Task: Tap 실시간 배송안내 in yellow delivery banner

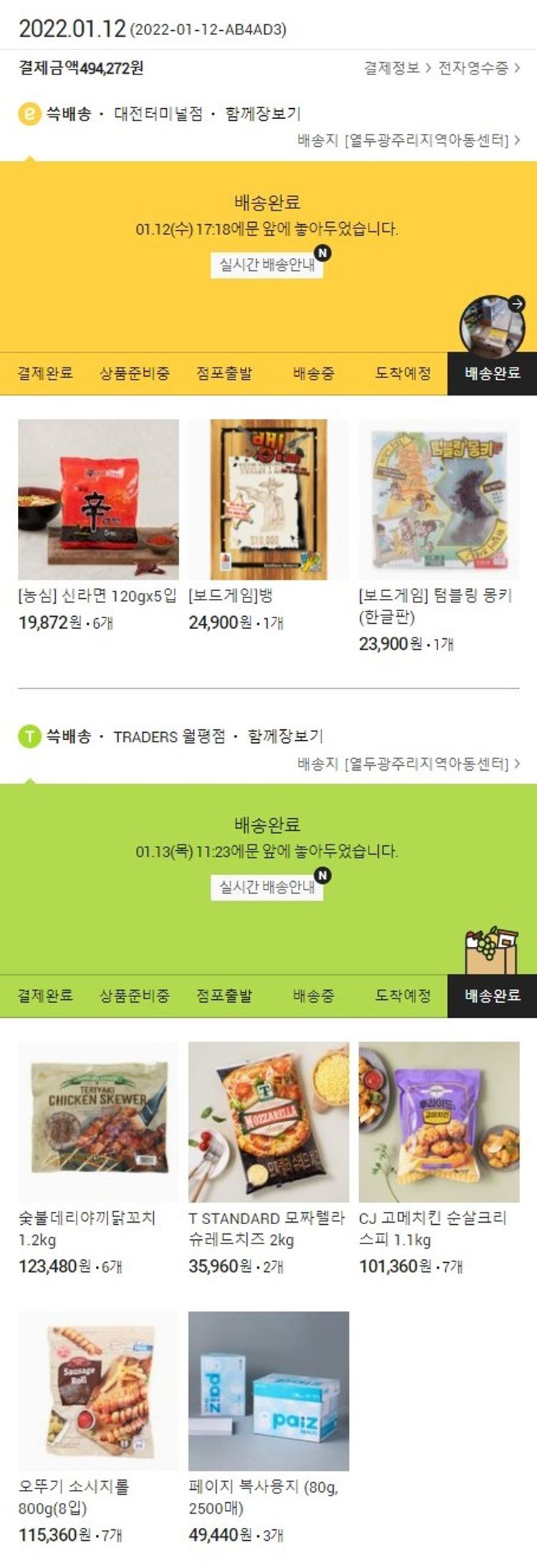Action: [267, 264]
